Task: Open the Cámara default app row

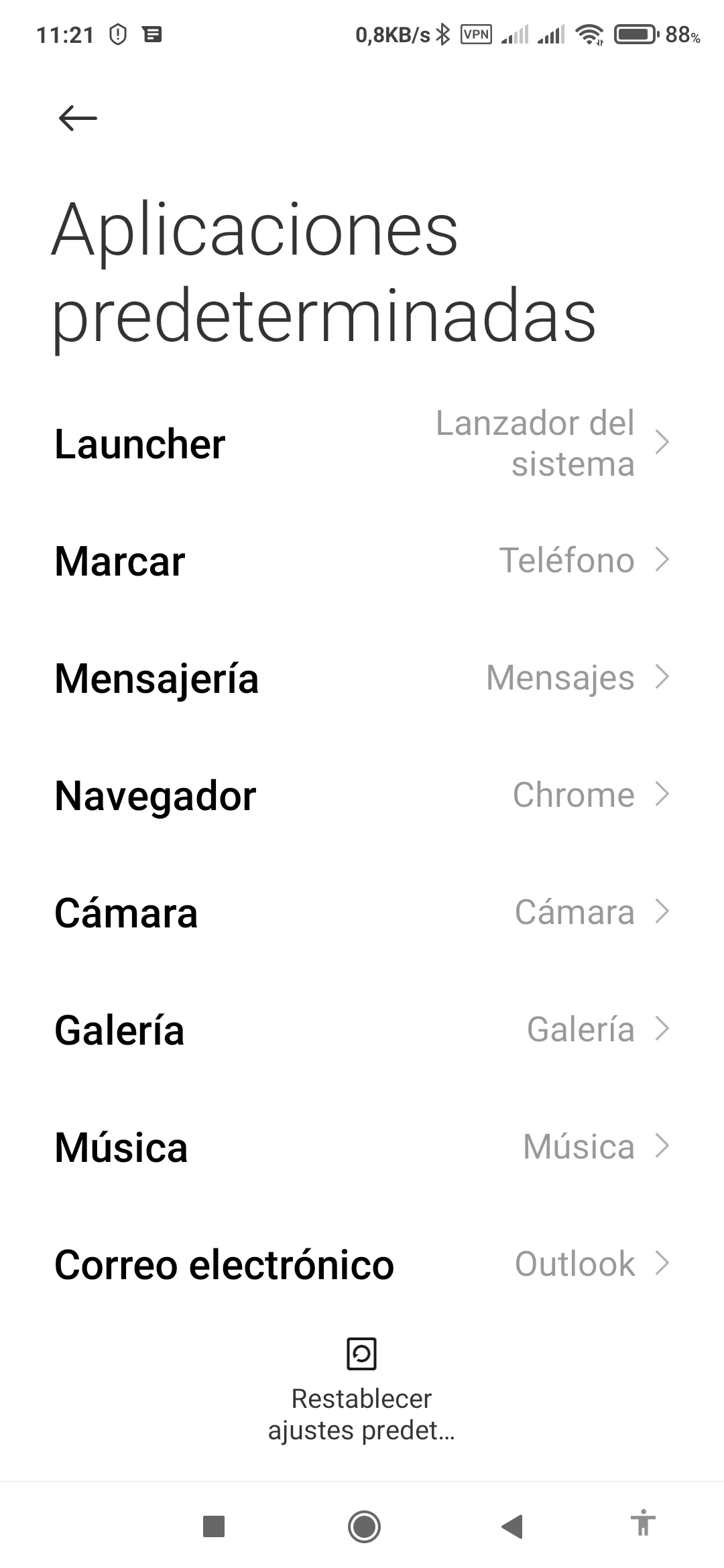Action: point(362,913)
